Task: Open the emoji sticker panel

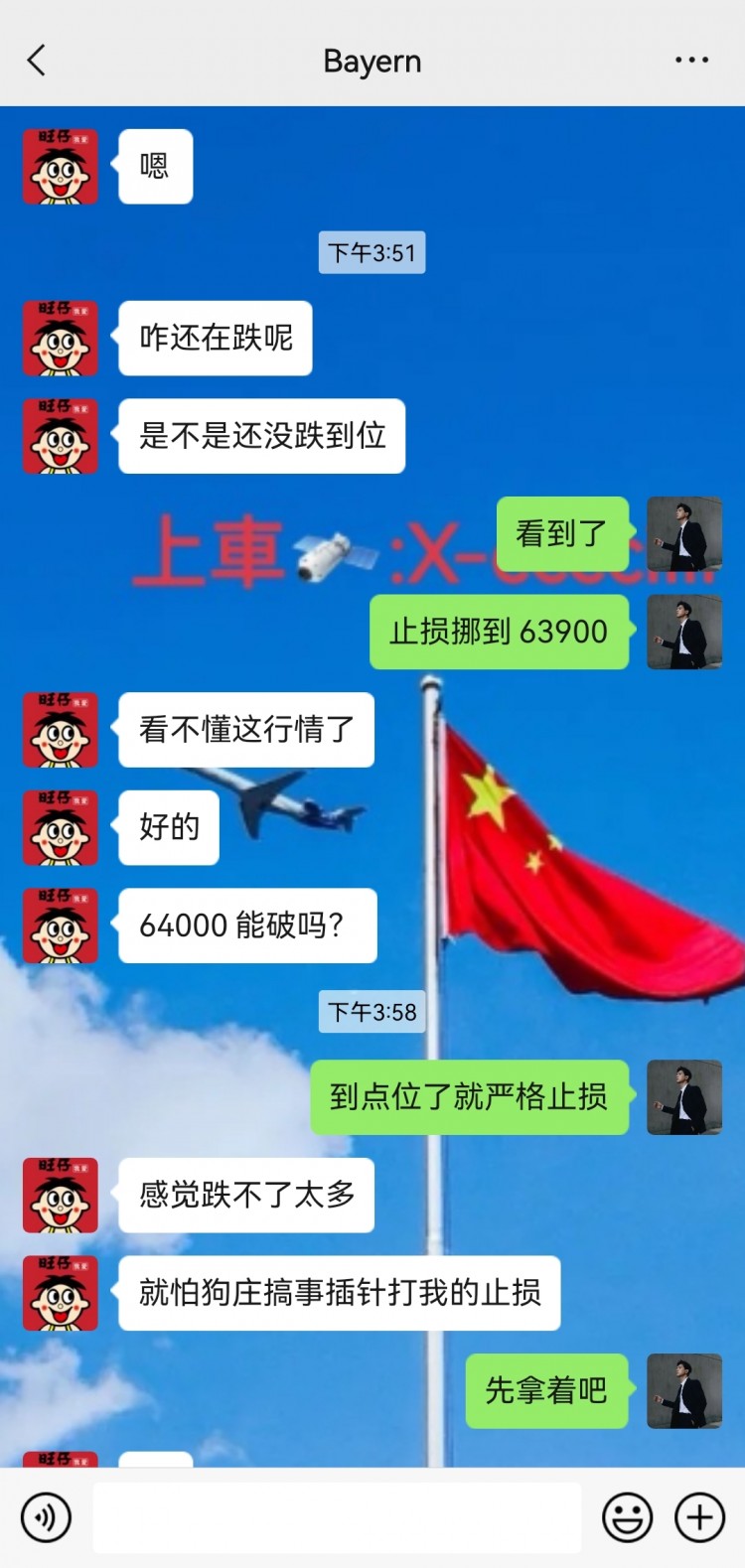Action: pos(628,1517)
